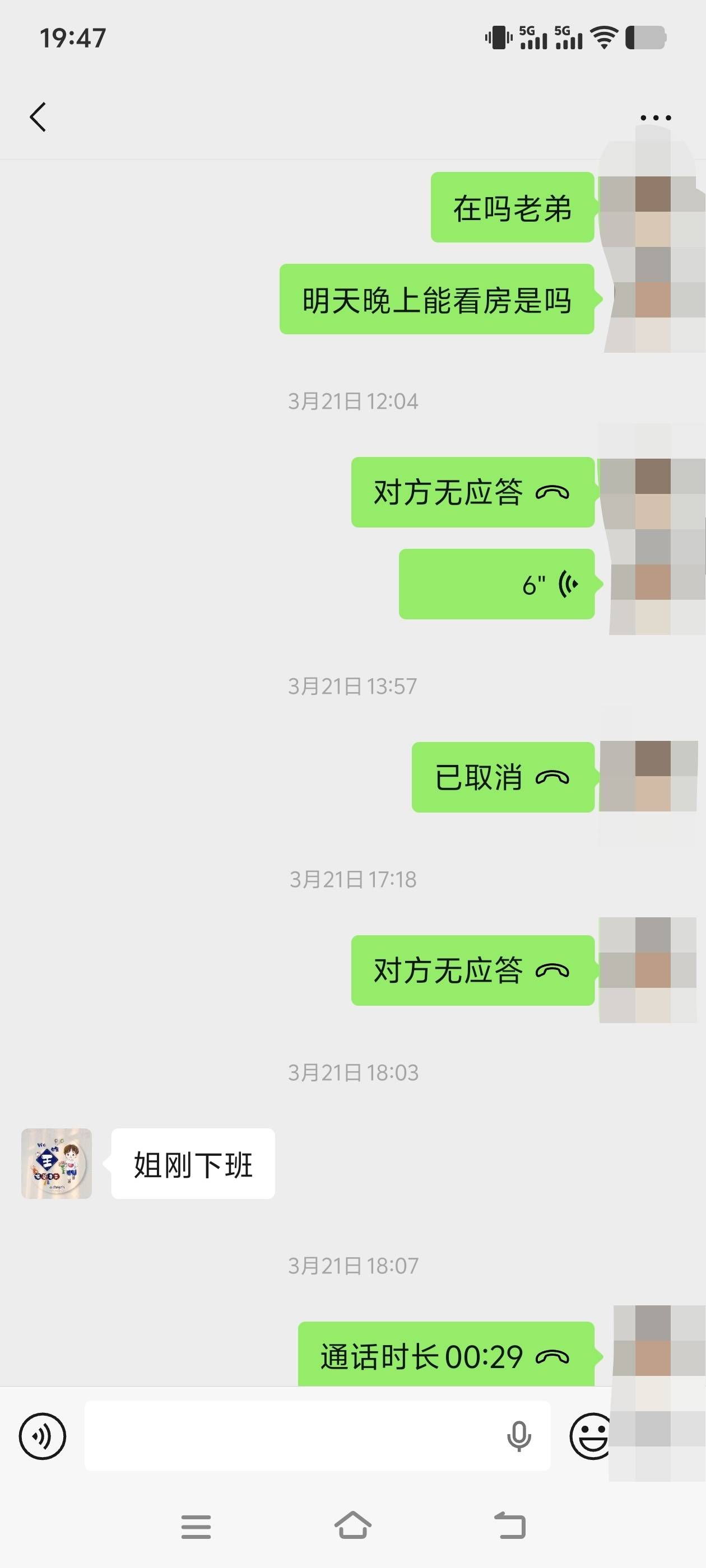Focus the message text field

(292, 1436)
